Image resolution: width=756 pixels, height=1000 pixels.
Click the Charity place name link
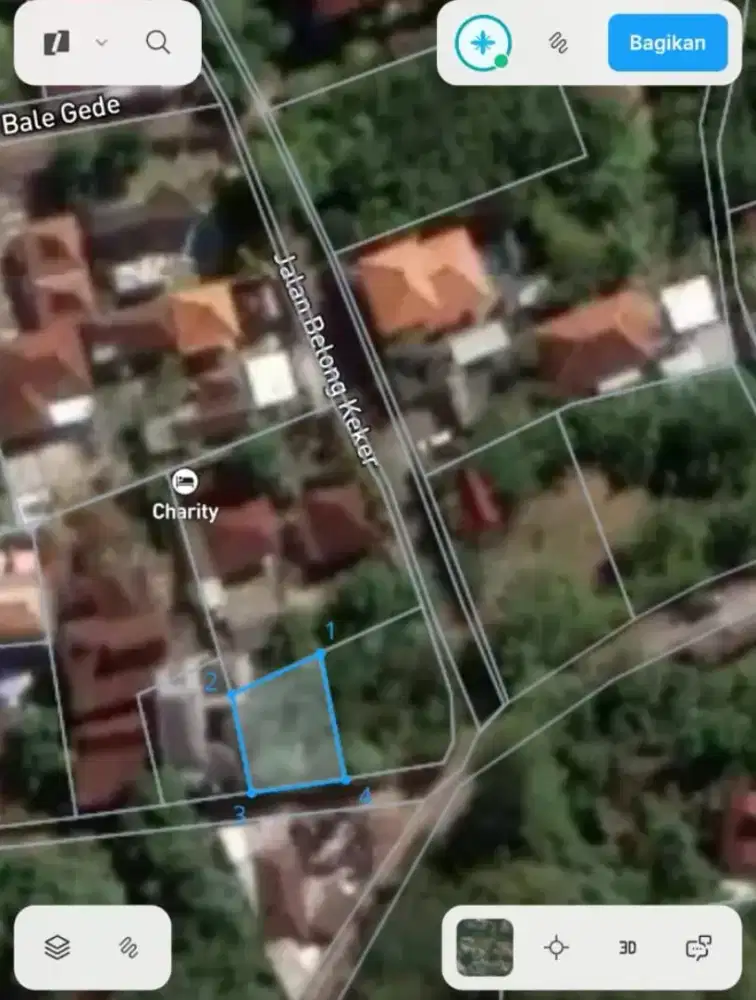click(x=186, y=512)
